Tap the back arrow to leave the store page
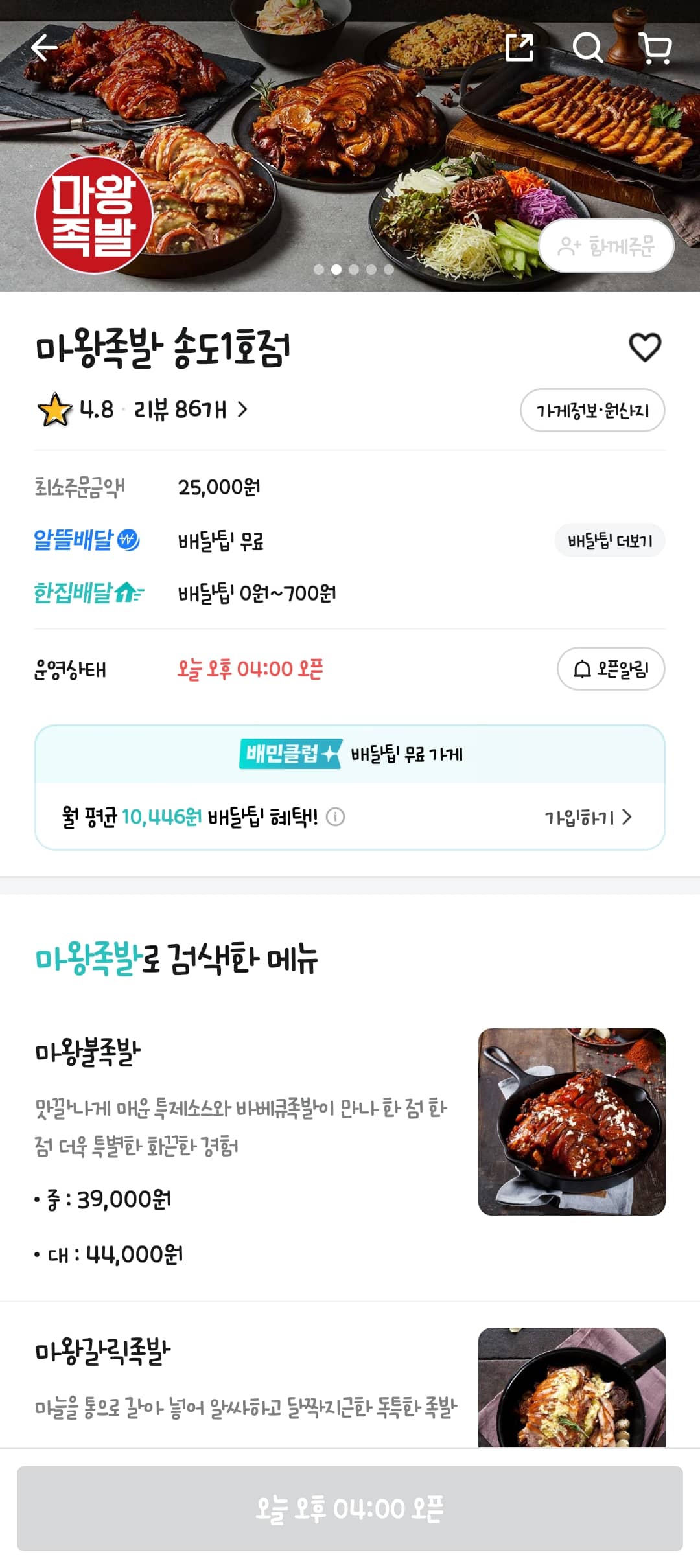The width and height of the screenshot is (700, 1568). pyautogui.click(x=44, y=47)
